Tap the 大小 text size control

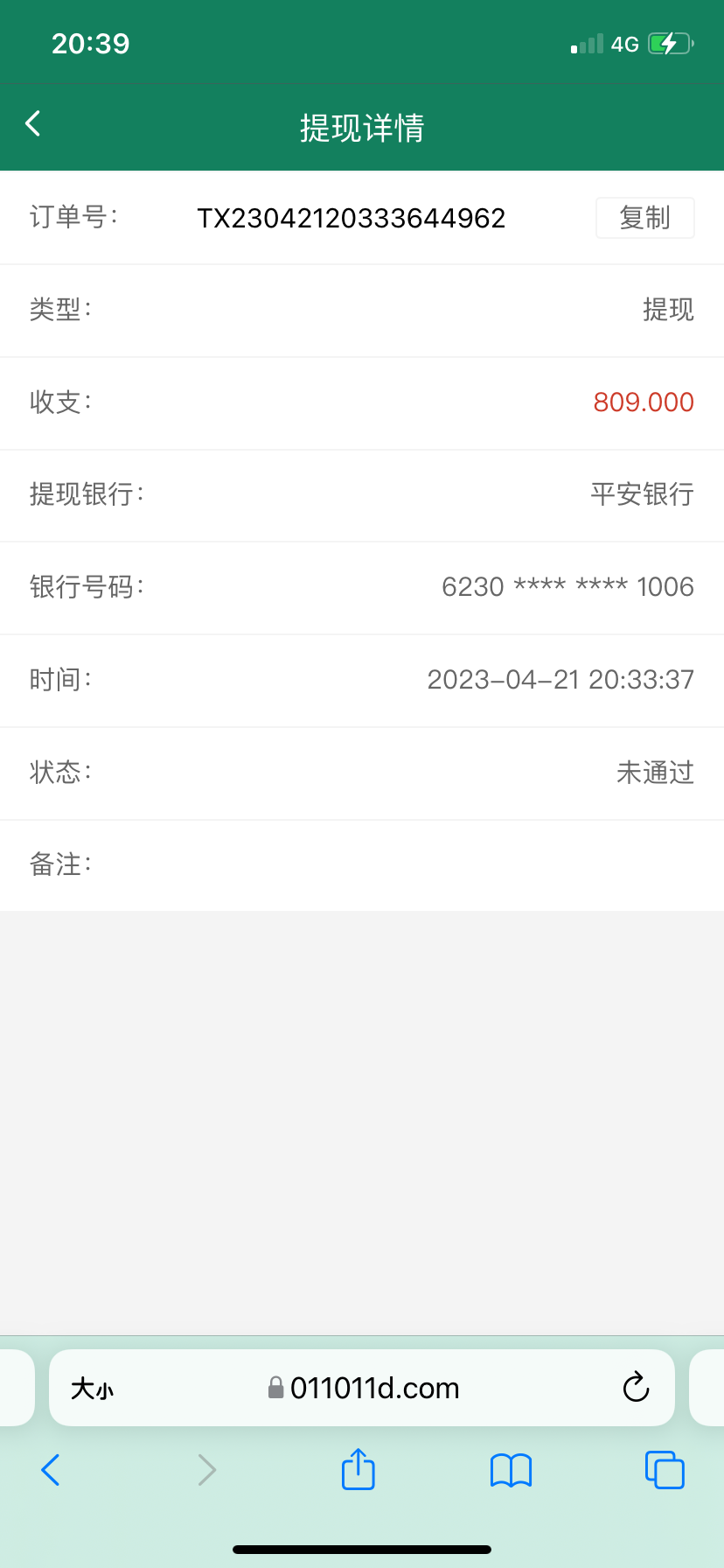pos(93,1388)
